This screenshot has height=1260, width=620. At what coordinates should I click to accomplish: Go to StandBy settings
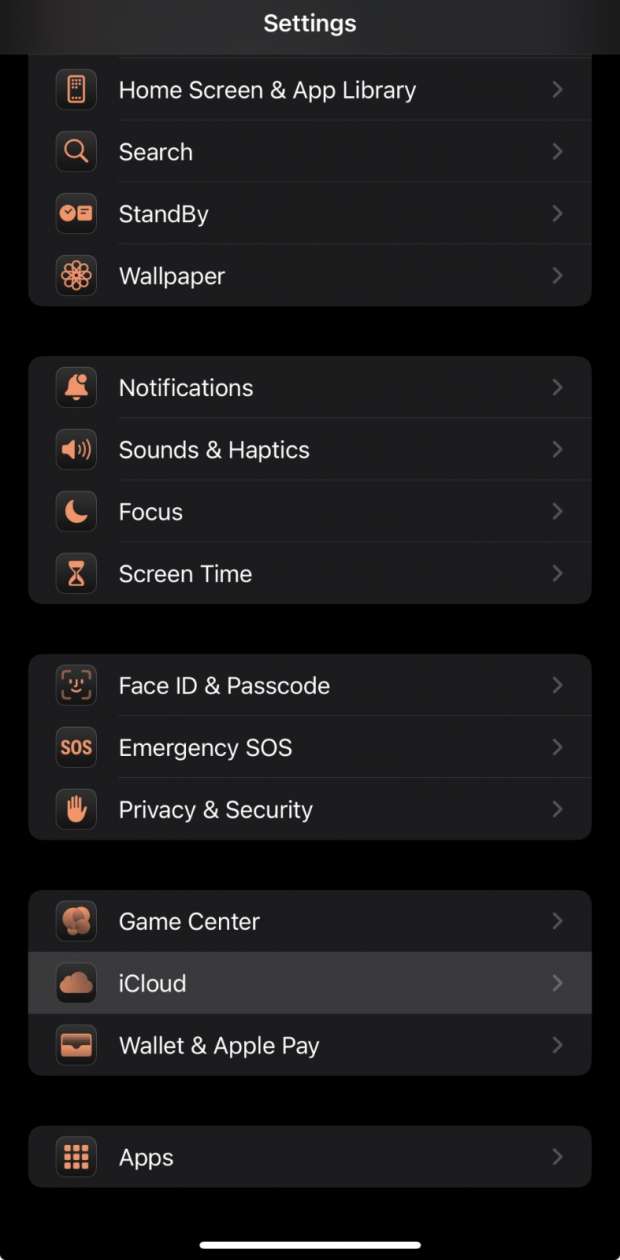[x=310, y=214]
